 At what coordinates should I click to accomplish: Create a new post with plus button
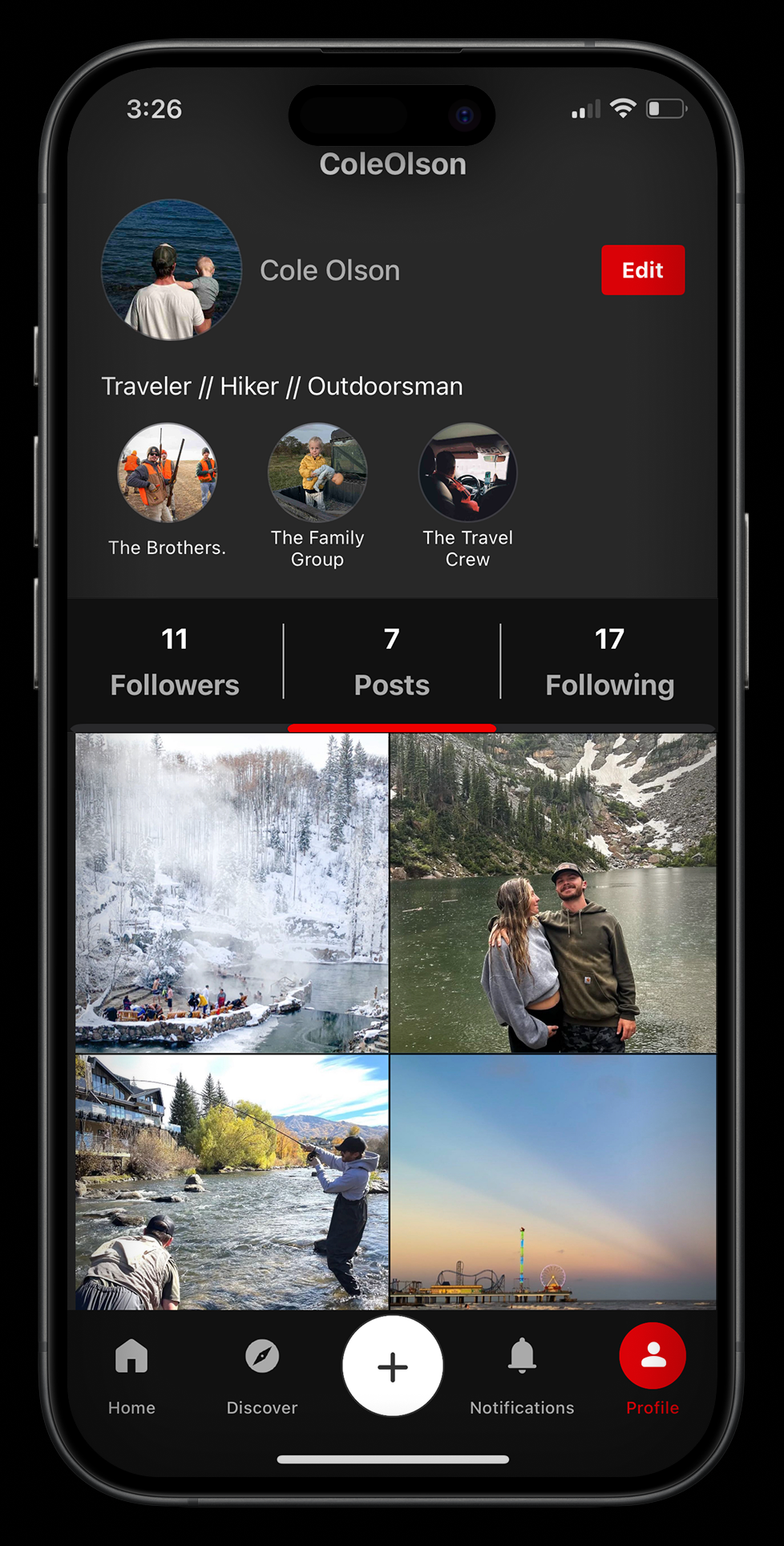(393, 1366)
